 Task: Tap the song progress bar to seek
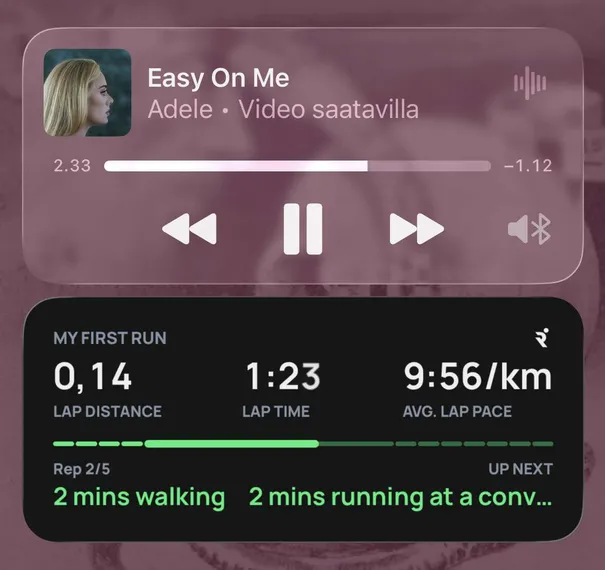tap(297, 166)
